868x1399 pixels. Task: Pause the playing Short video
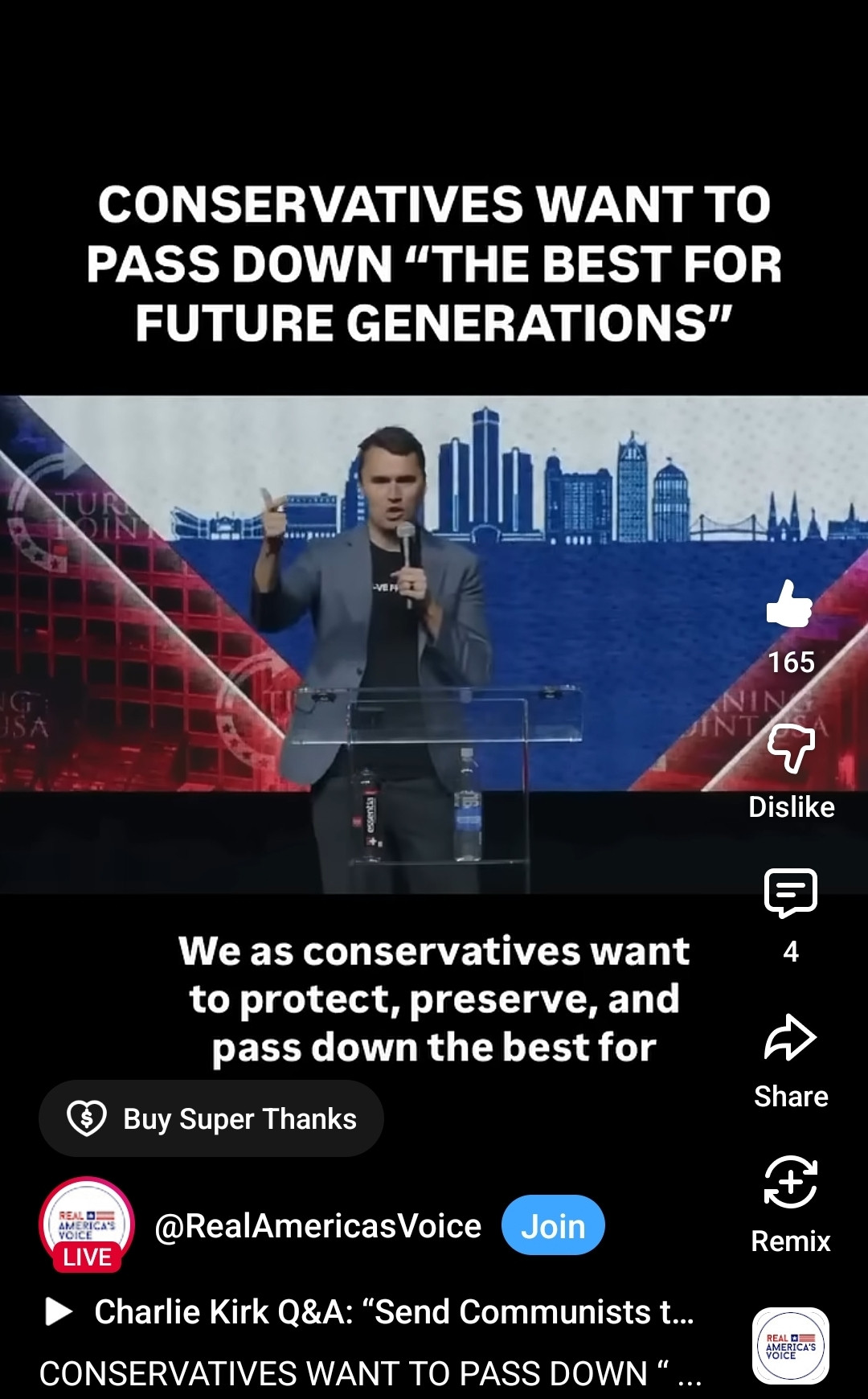pos(434,643)
